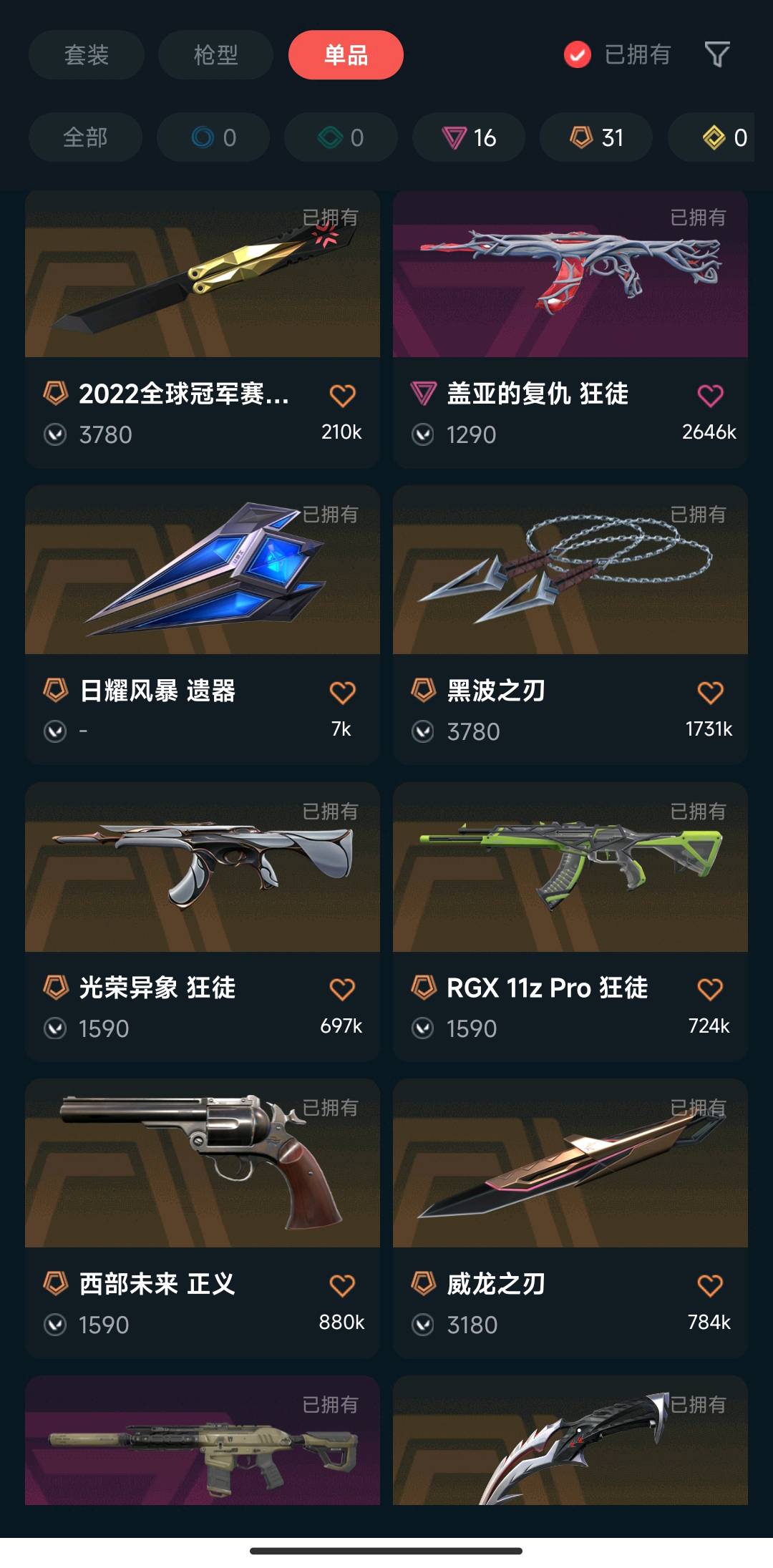Viewport: 773px width, 1568px height.
Task: Favorite the 威龙之刃 skin
Action: pyautogui.click(x=710, y=1286)
